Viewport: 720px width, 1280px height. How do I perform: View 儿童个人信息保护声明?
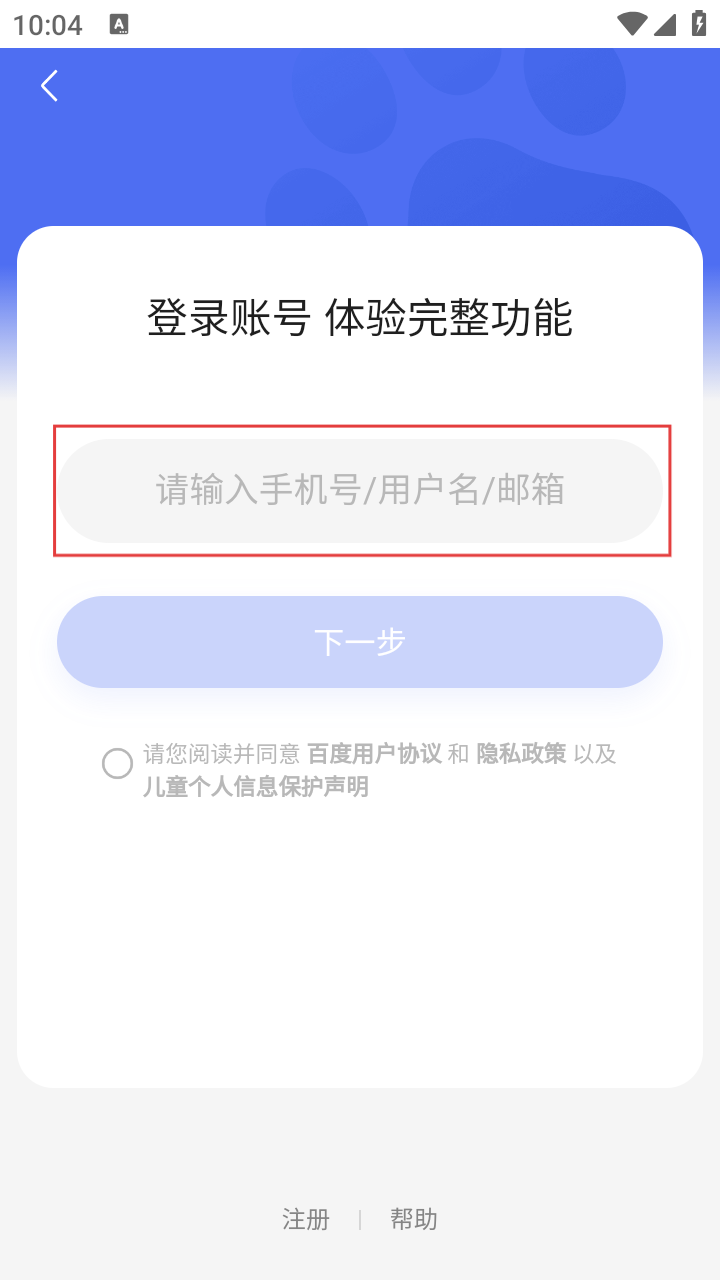256,787
